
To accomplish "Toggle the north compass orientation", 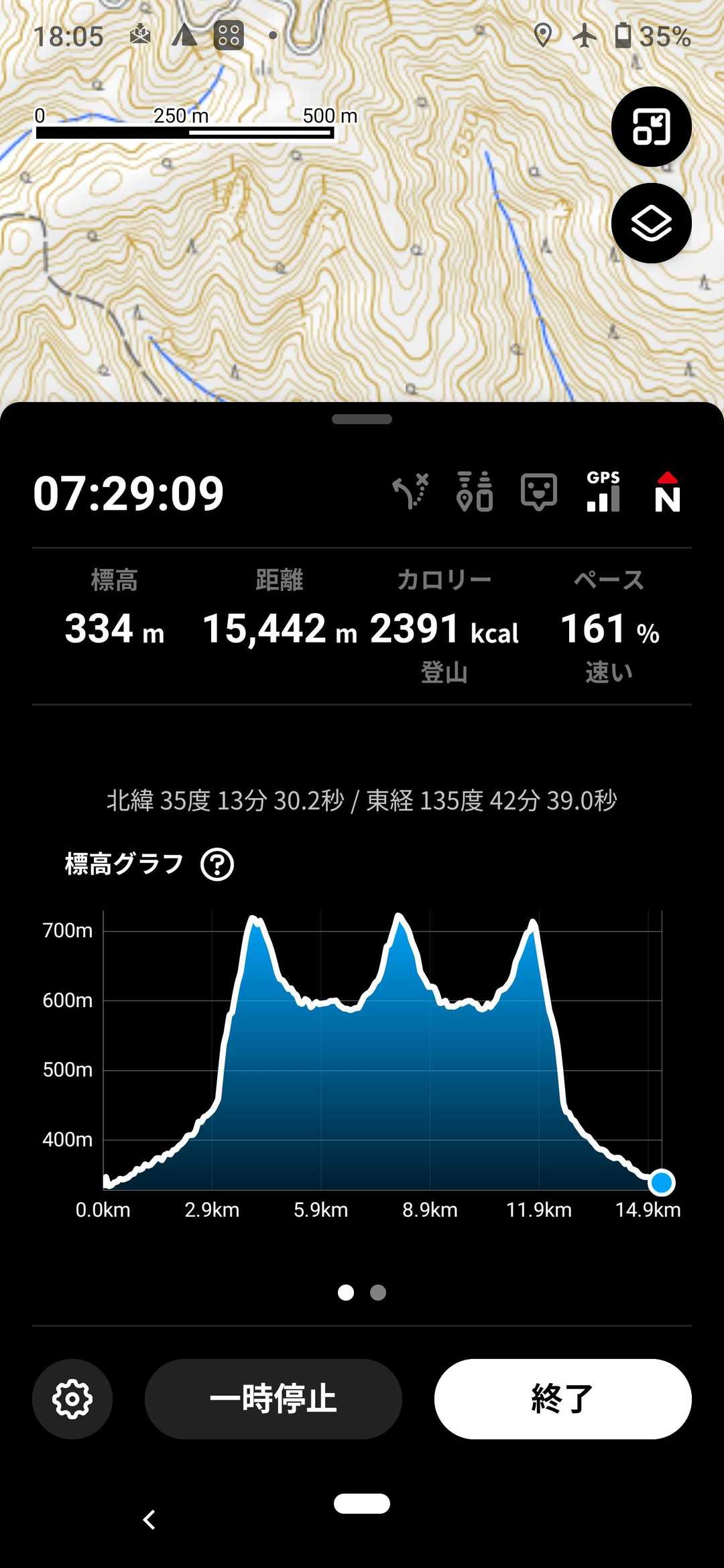I will click(x=667, y=492).
